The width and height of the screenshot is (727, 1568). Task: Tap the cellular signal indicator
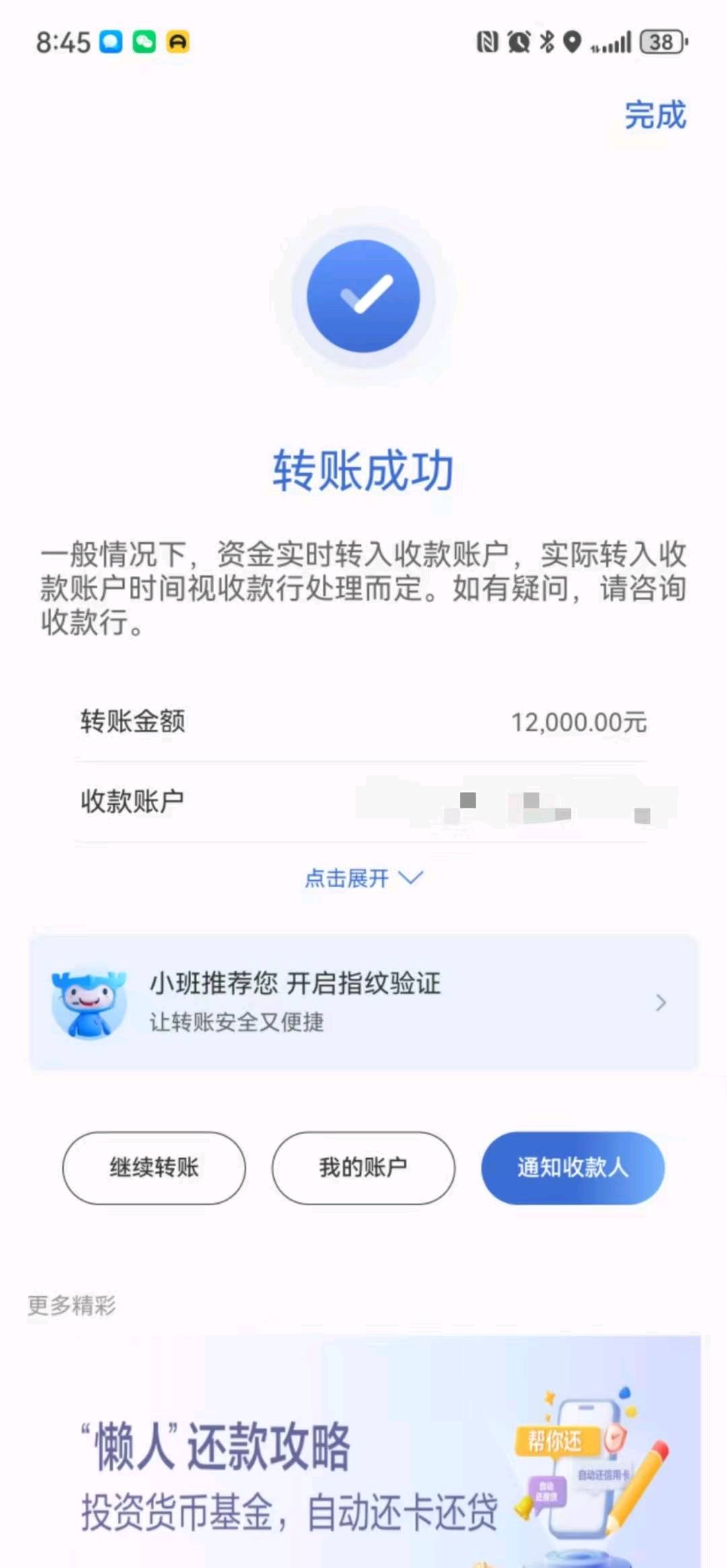point(611,42)
